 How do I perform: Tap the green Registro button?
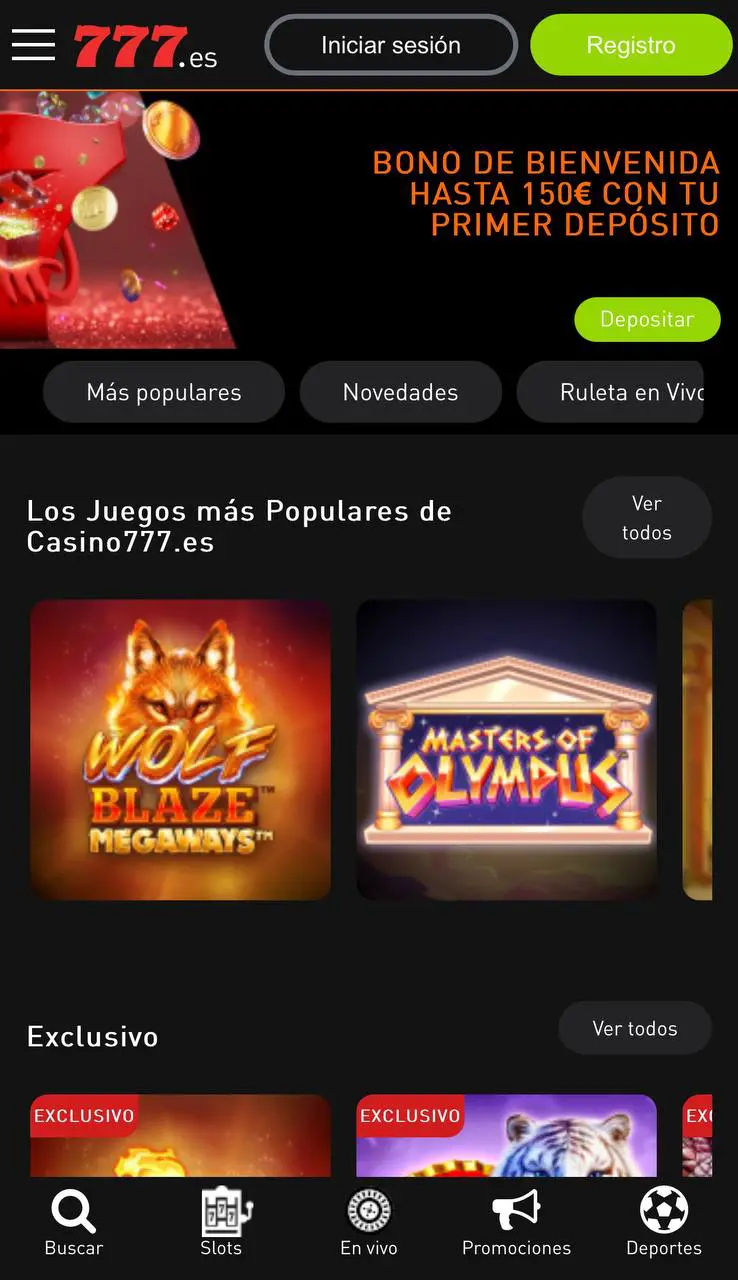coord(632,44)
